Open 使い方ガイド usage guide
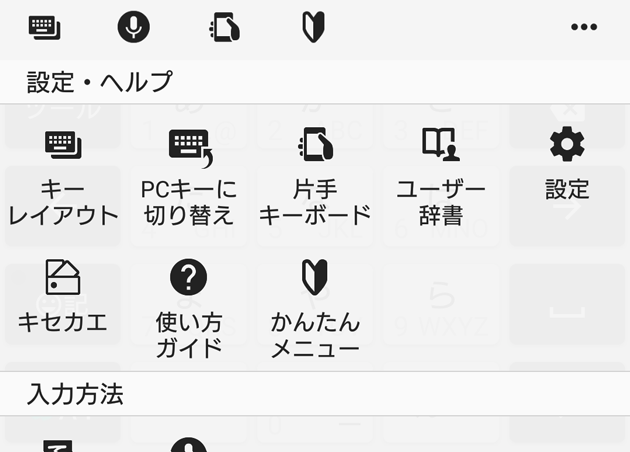 (188, 306)
